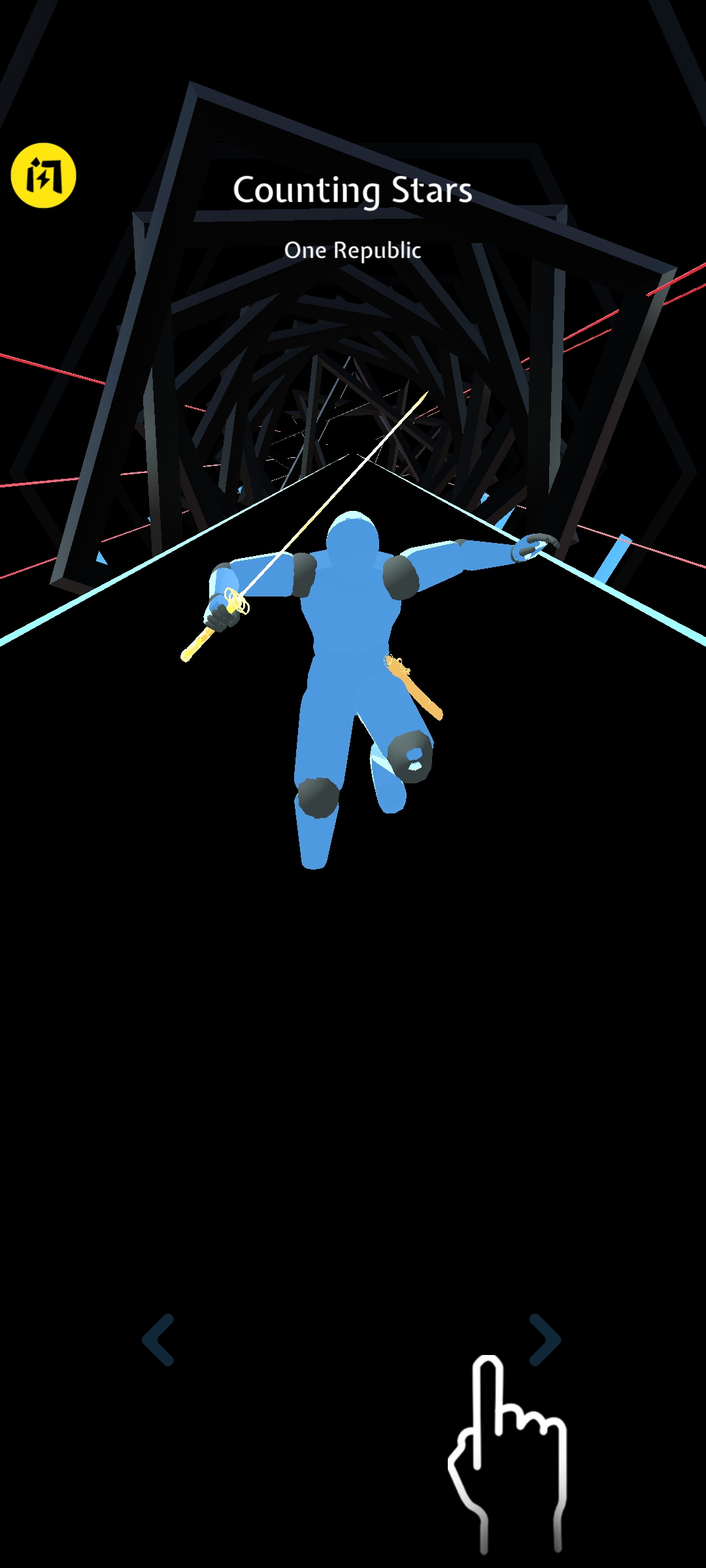Viewport: 706px width, 1568px height.
Task: Move right with the right arrow
Action: pyautogui.click(x=545, y=1339)
